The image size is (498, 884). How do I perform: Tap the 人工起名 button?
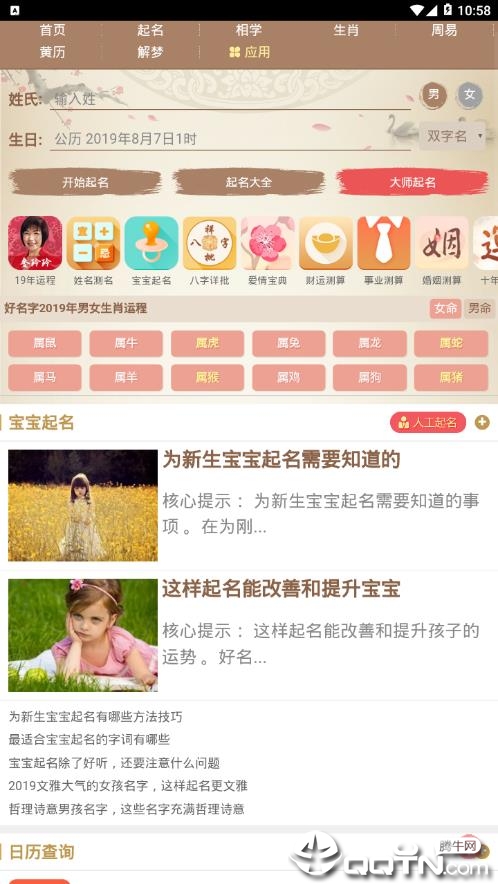[x=428, y=422]
